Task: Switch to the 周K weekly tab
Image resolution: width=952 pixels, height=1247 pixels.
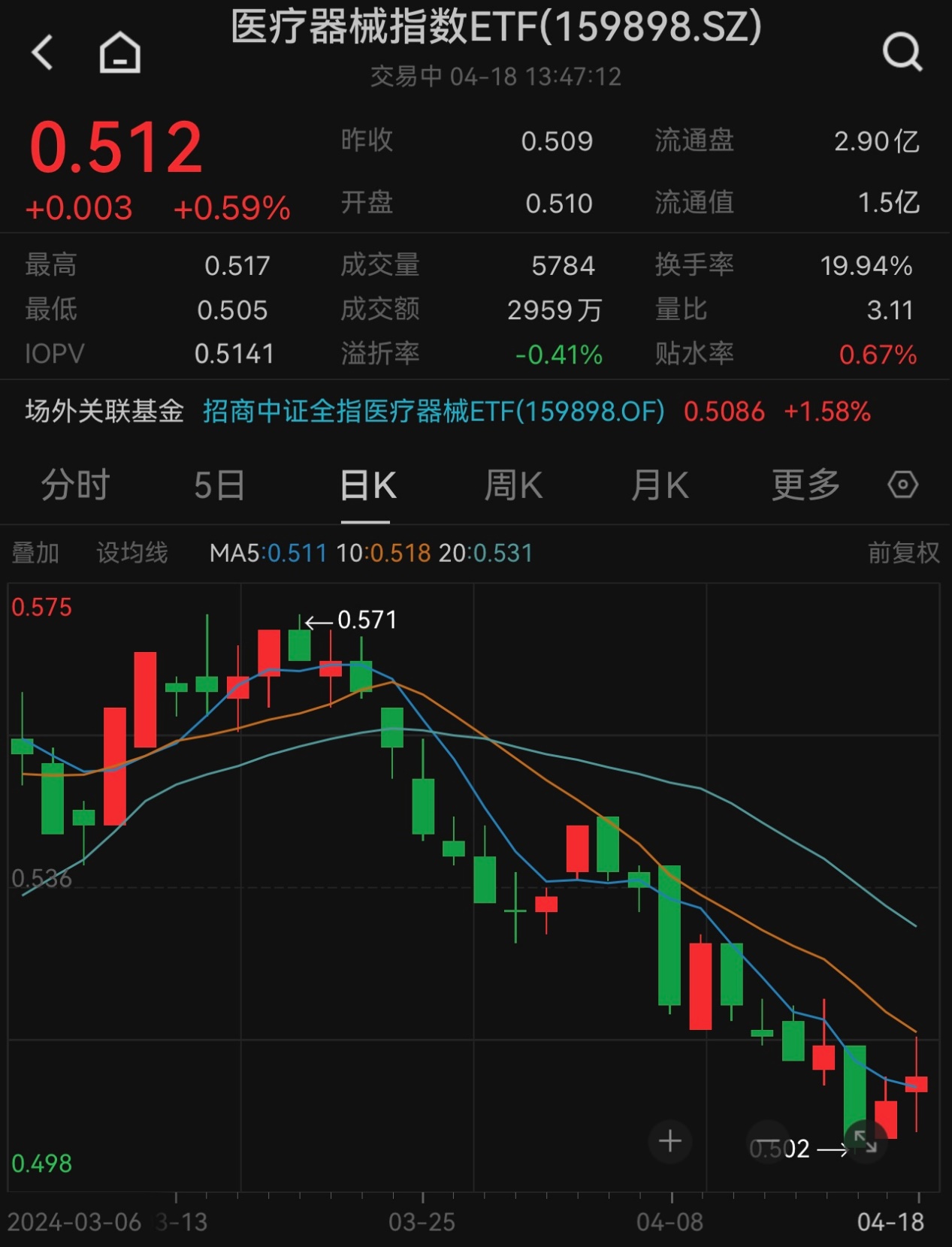Action: click(513, 485)
